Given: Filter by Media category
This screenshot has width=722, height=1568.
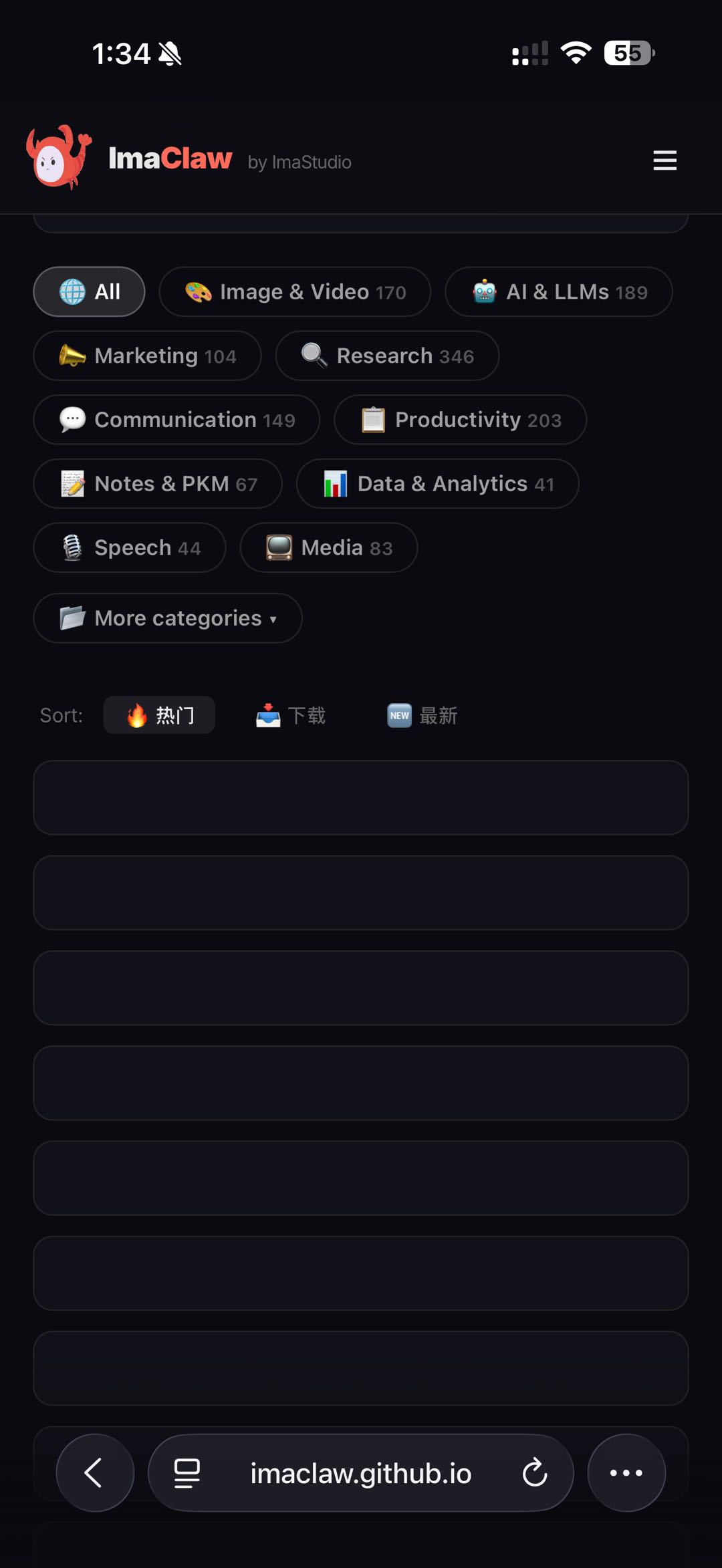Looking at the screenshot, I should pyautogui.click(x=329, y=548).
